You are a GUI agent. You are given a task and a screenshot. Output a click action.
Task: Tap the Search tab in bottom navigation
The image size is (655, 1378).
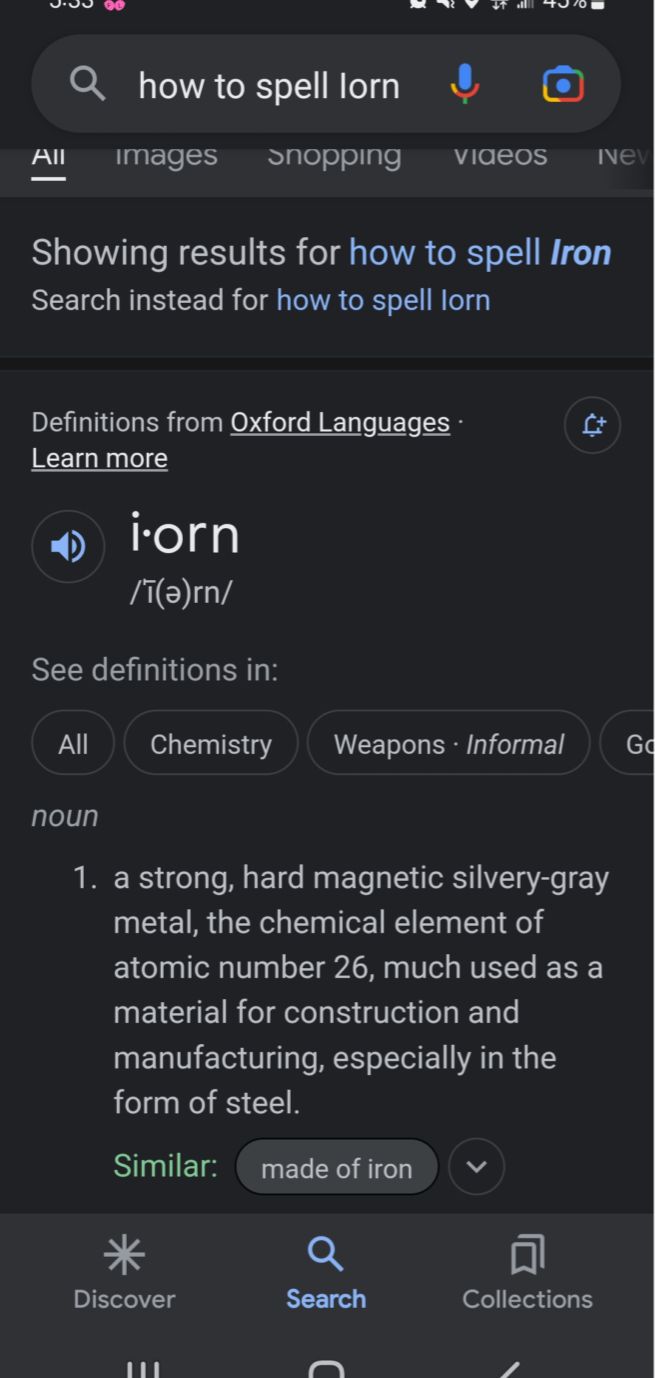click(x=326, y=1272)
